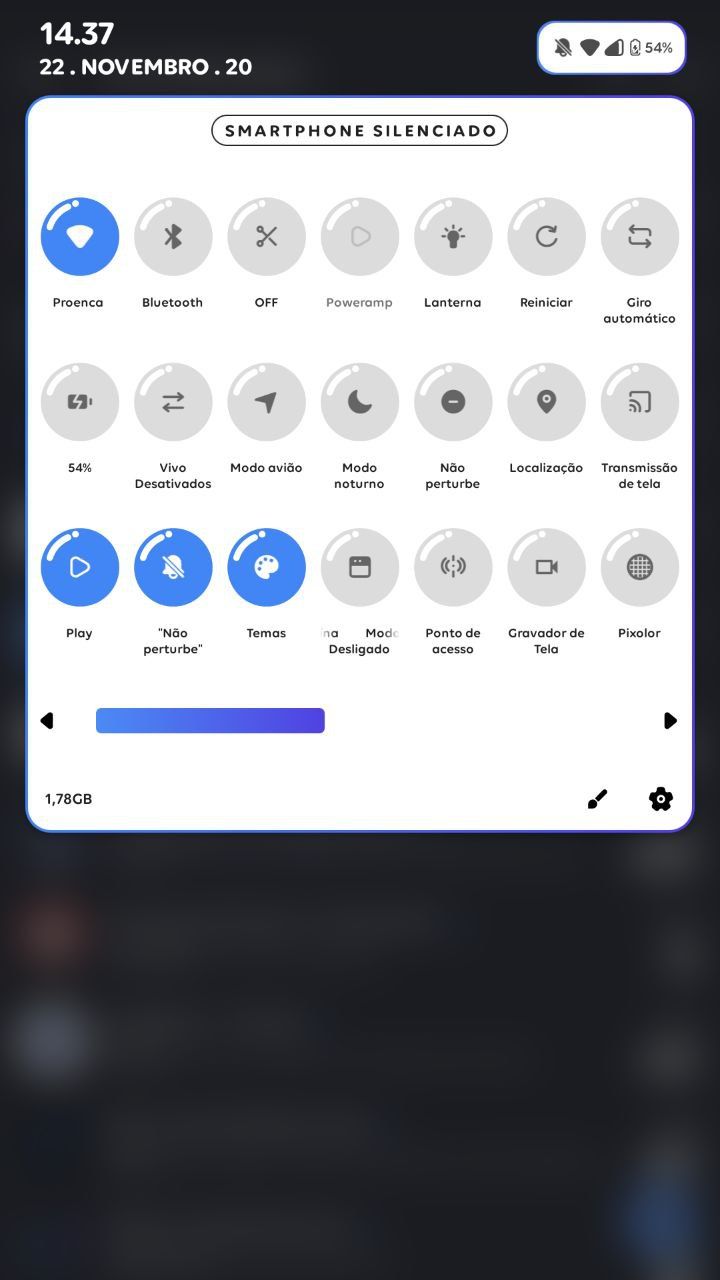
Task: Toggle the 54% battery saver tile
Action: (79, 402)
